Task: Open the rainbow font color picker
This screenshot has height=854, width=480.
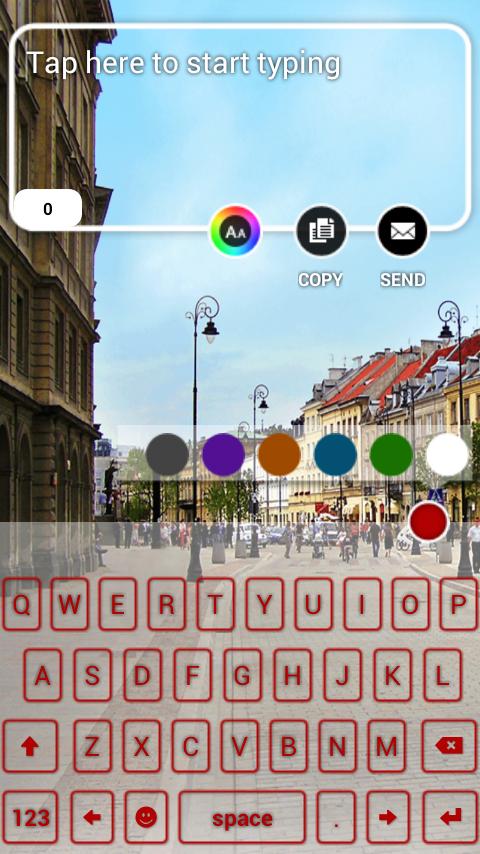Action: [235, 231]
